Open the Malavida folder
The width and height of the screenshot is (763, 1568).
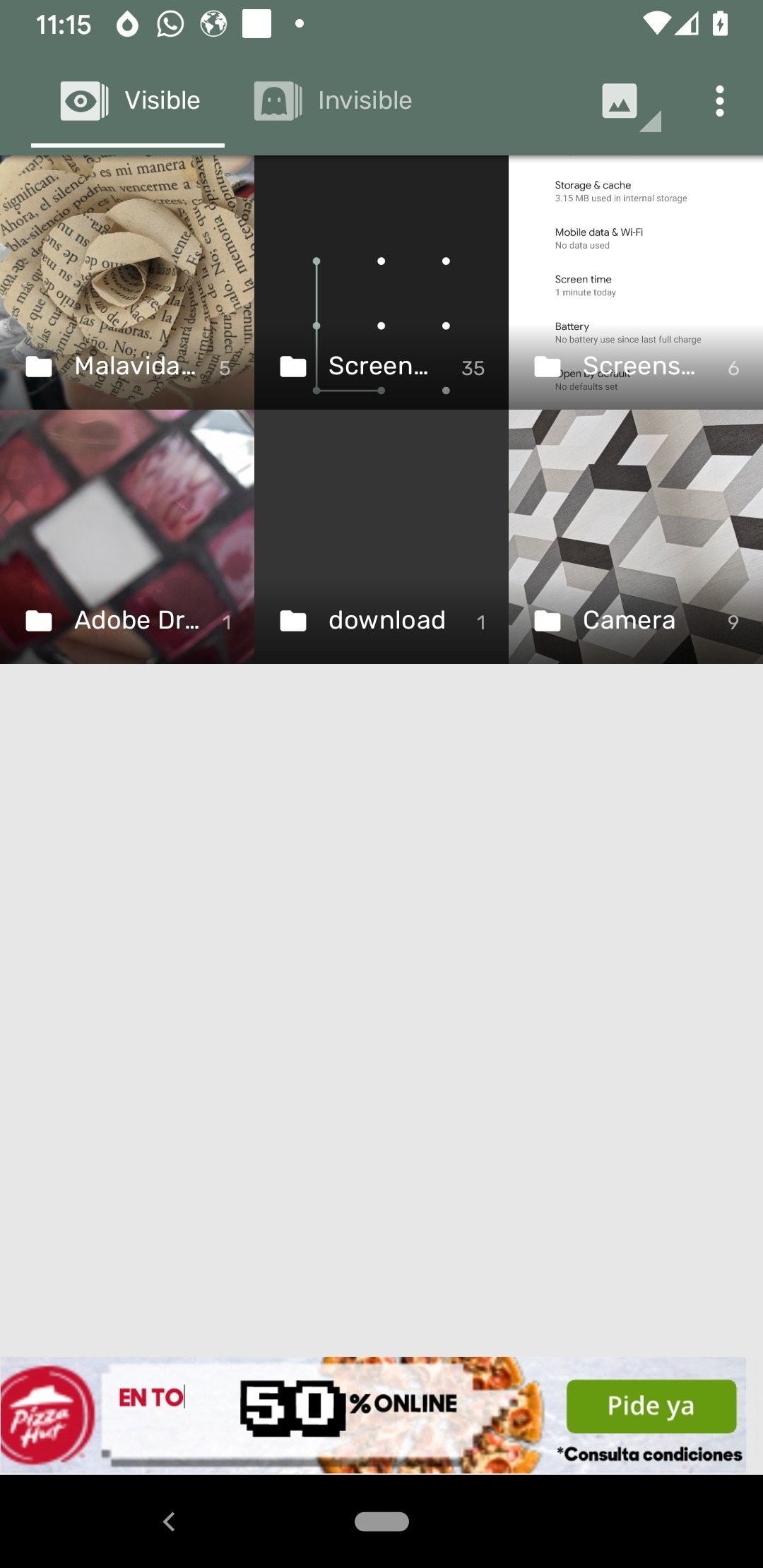coord(127,283)
